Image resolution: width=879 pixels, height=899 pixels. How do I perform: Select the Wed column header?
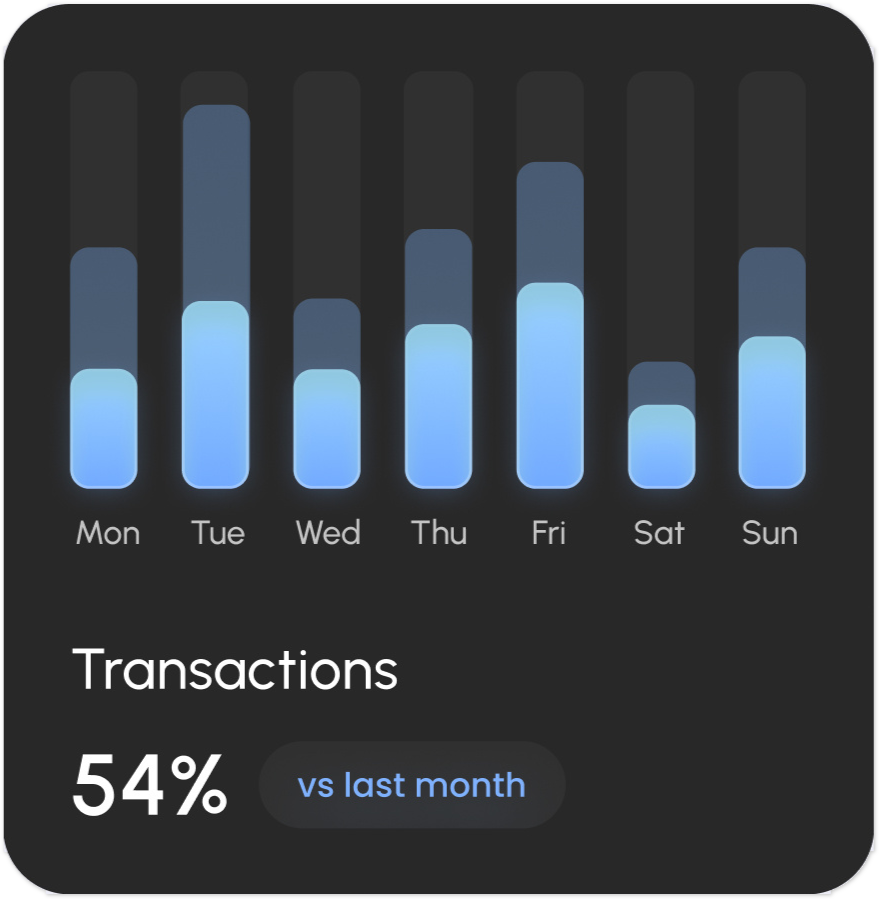click(328, 532)
